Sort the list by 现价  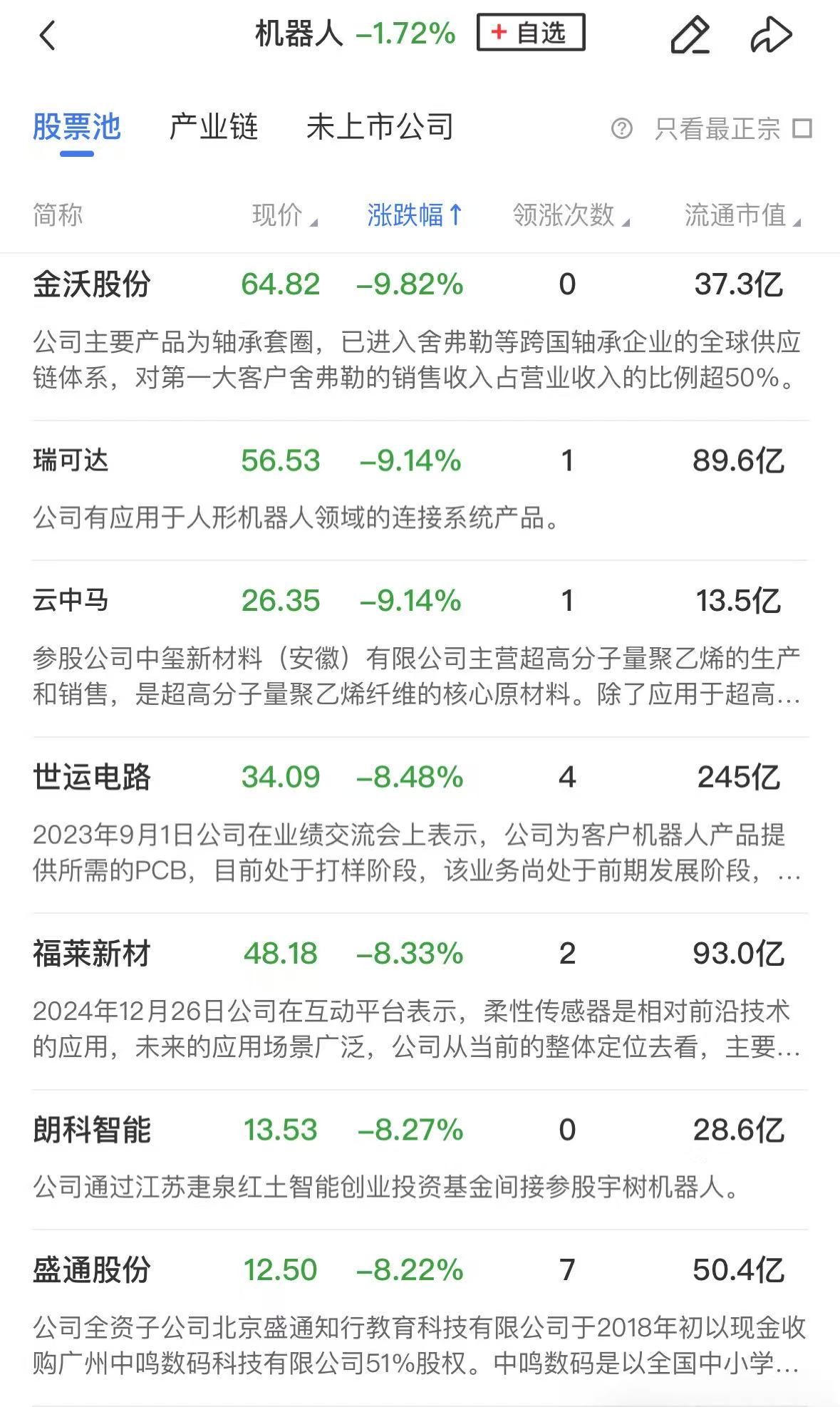point(284,215)
